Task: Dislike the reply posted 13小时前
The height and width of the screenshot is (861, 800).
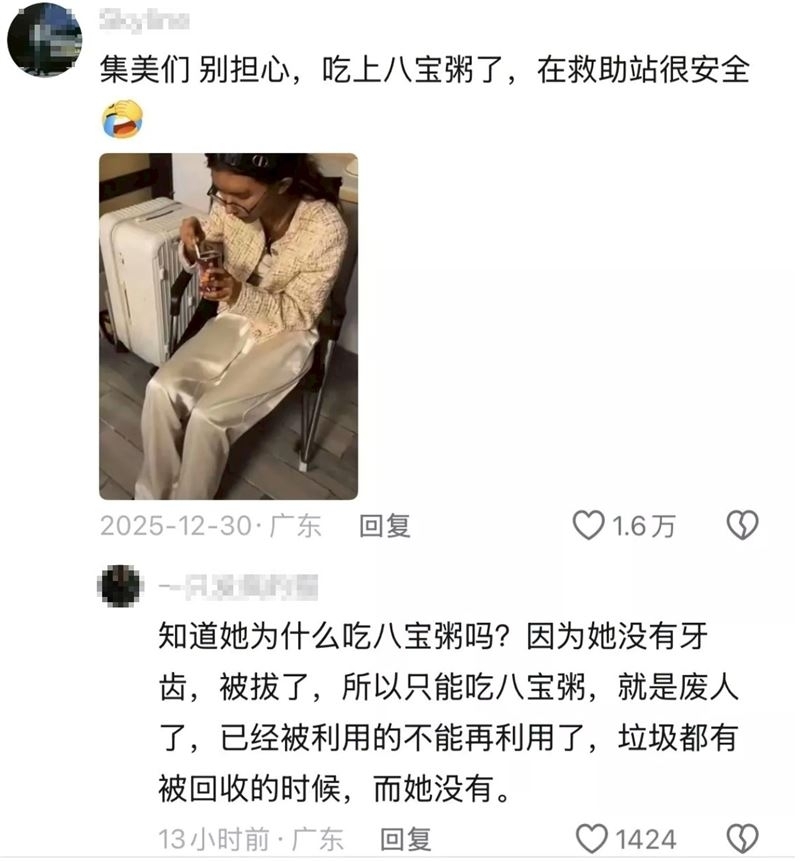Action: point(742,838)
